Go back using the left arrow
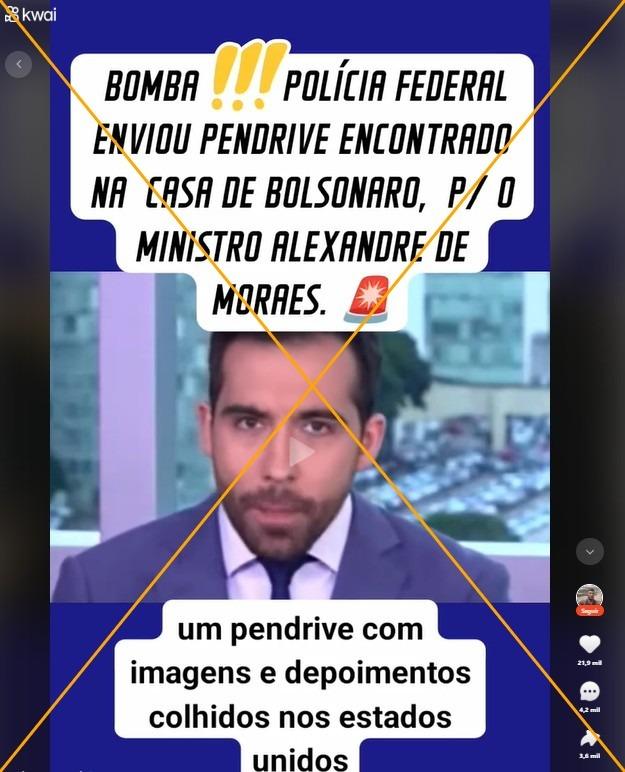This screenshot has height=772, width=625. 18,65
